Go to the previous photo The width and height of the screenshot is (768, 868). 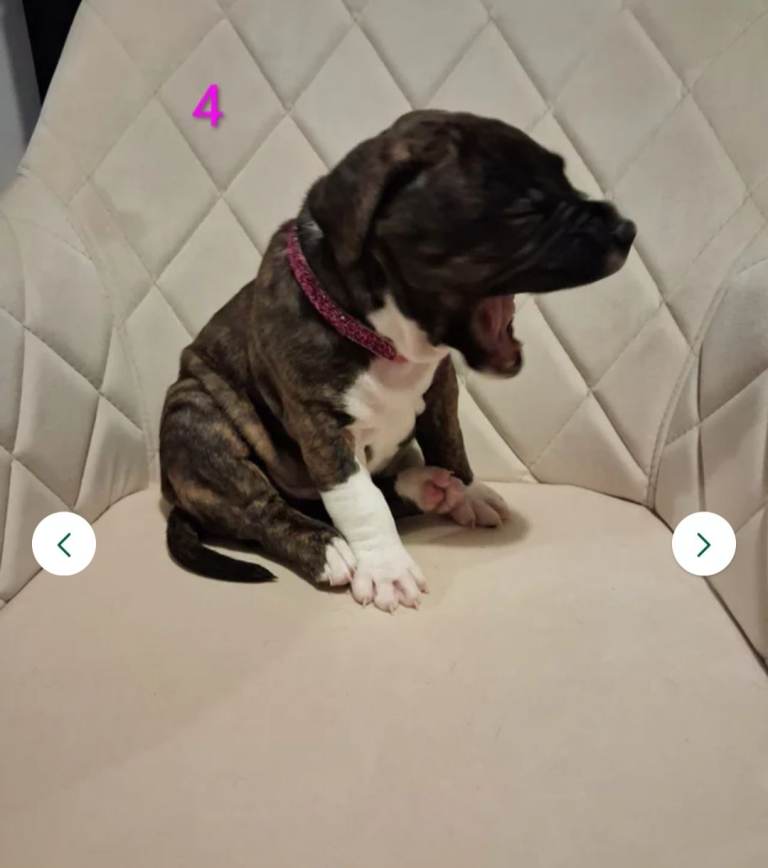click(64, 544)
